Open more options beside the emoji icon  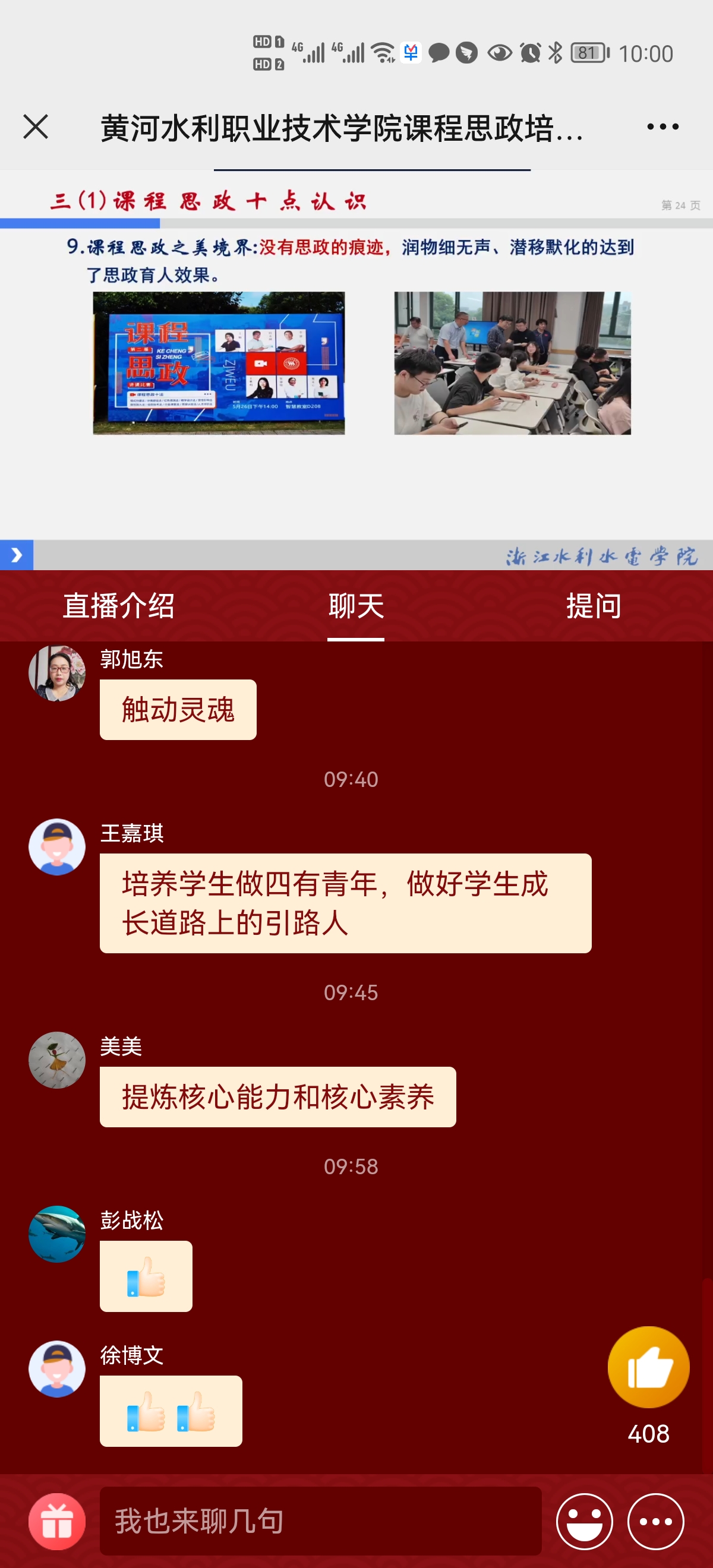click(656, 1521)
